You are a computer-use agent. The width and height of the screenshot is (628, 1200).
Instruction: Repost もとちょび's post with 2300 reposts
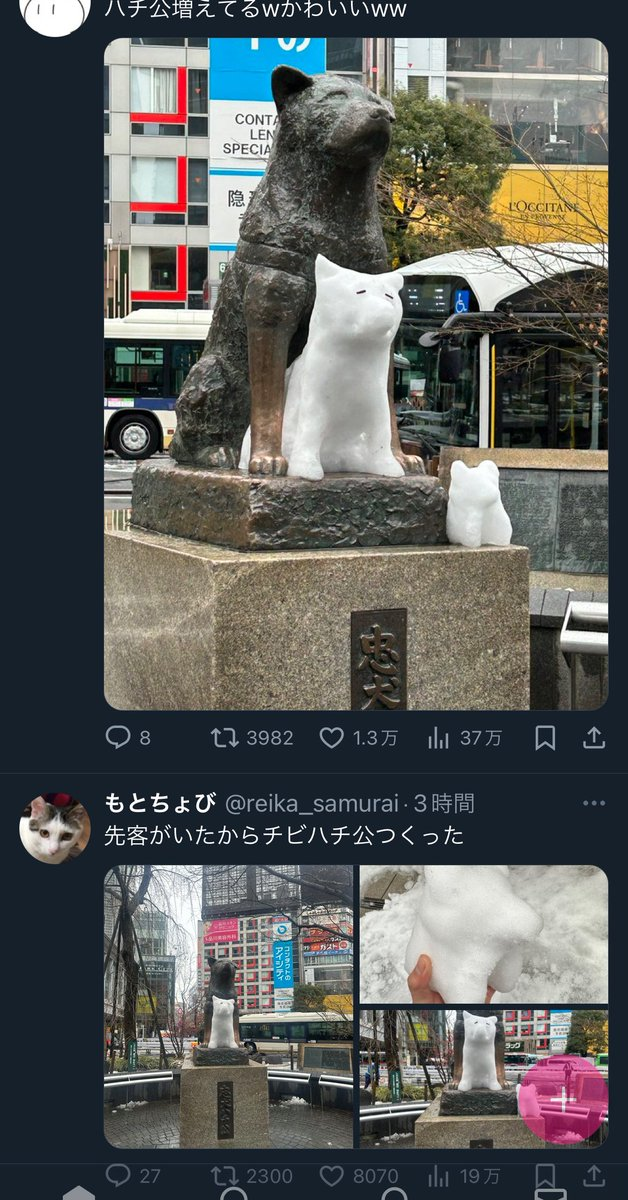(224, 1176)
